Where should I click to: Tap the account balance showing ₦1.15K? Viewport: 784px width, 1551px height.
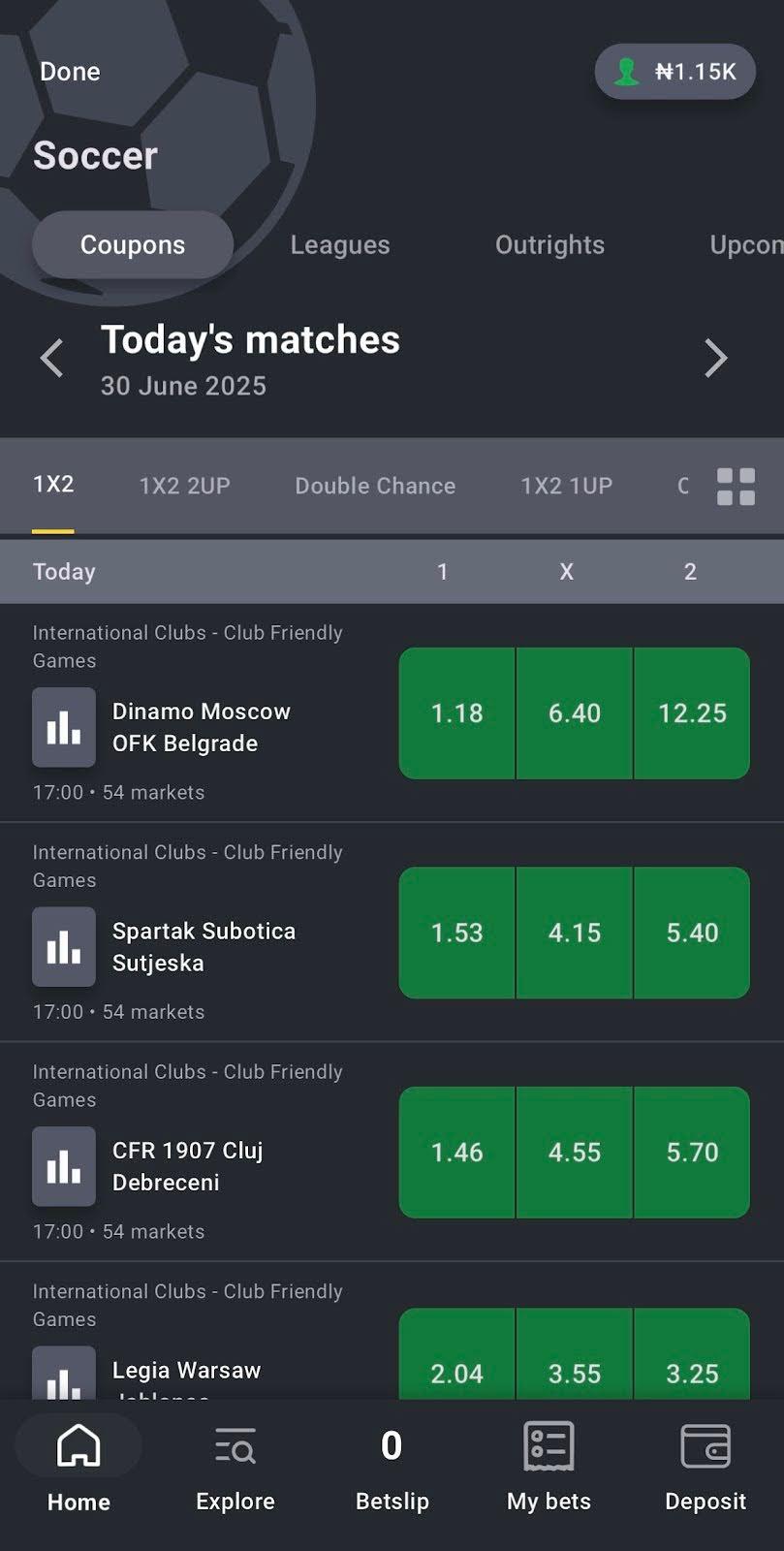click(674, 71)
